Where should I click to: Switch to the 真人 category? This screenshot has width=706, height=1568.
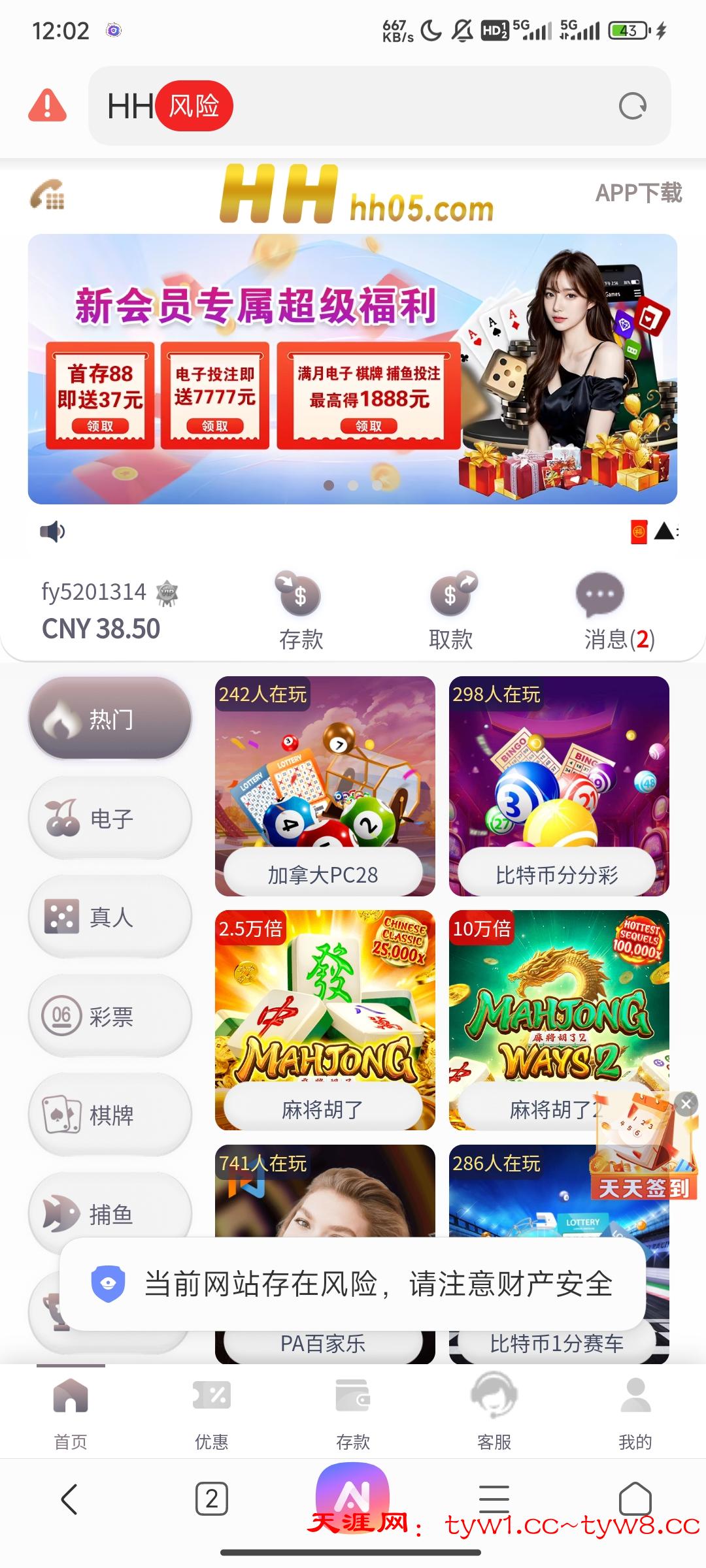(110, 917)
